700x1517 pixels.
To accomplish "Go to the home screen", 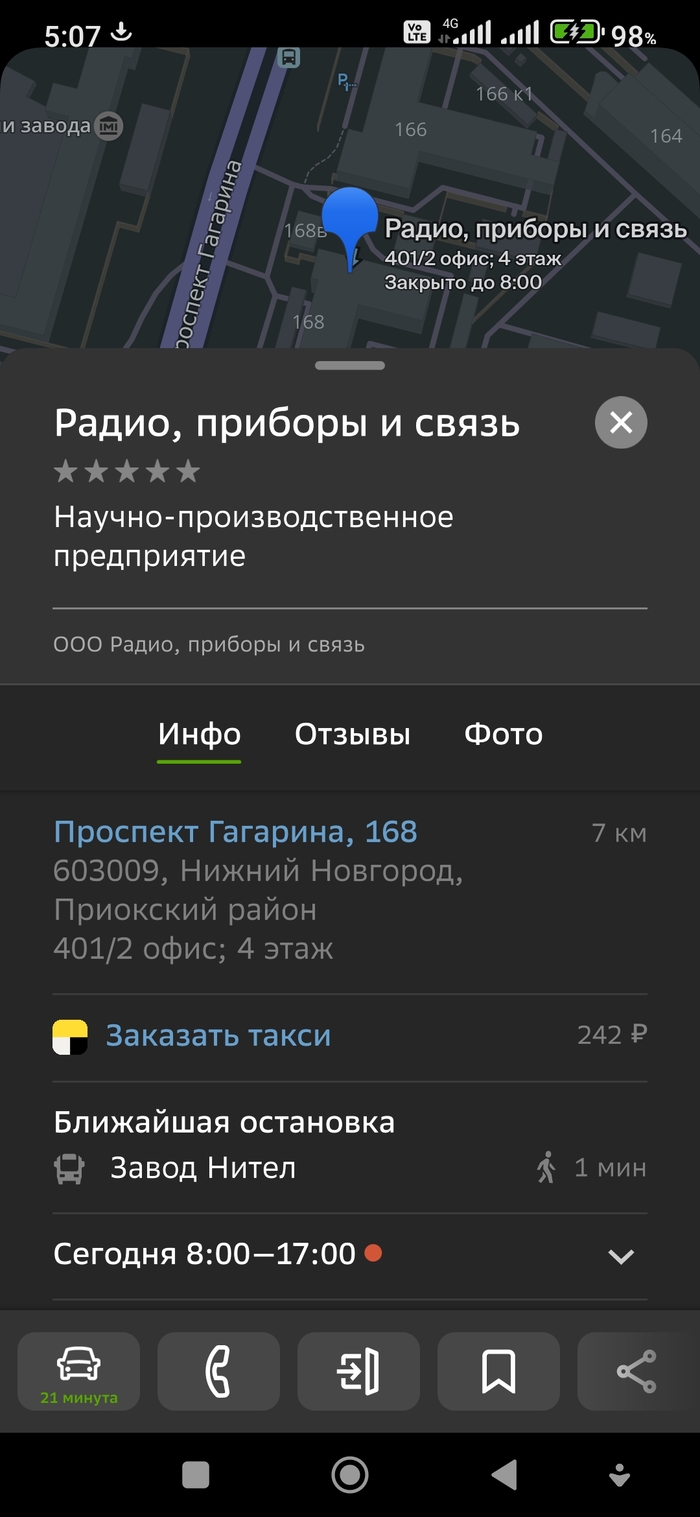I will pos(349,1474).
